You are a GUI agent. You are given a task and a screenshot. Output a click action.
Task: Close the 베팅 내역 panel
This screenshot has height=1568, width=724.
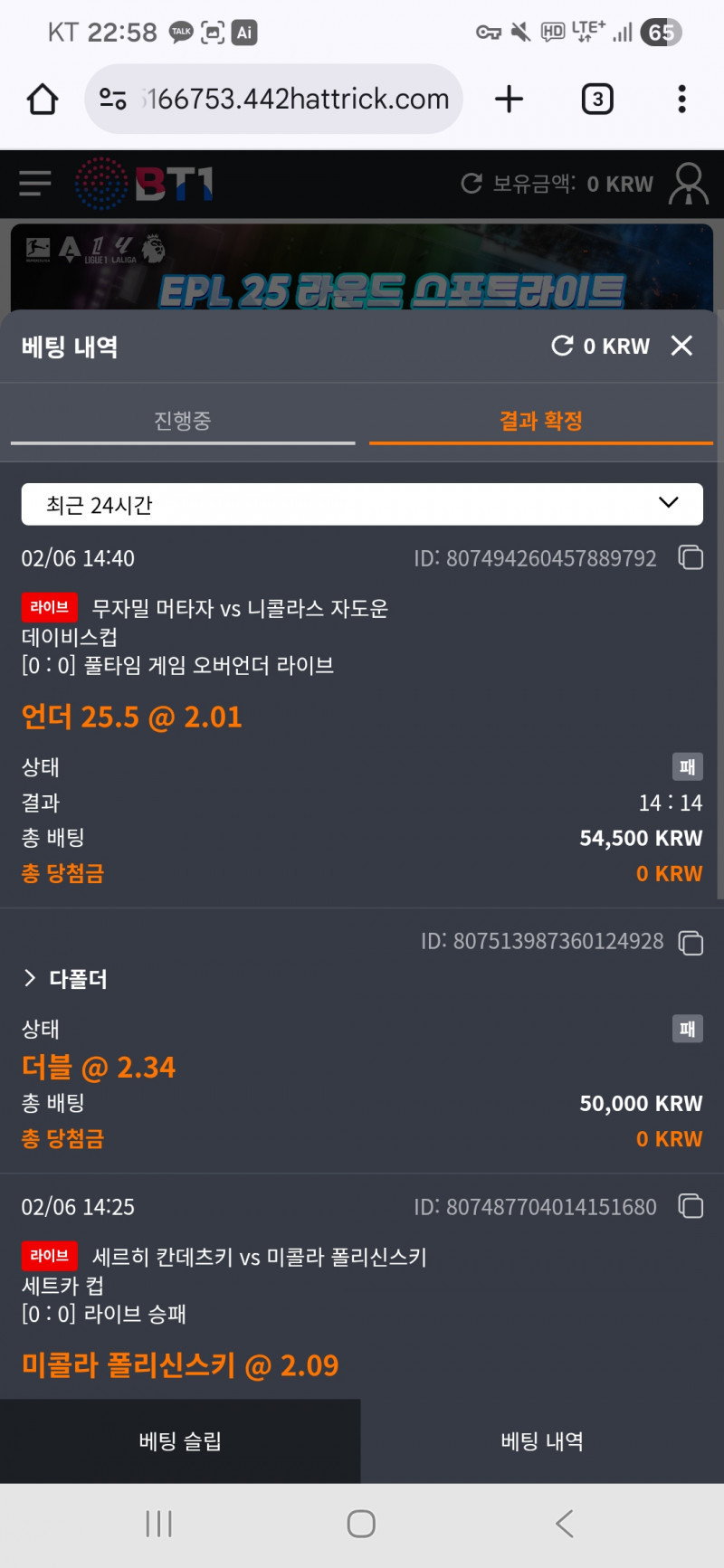pos(681,346)
